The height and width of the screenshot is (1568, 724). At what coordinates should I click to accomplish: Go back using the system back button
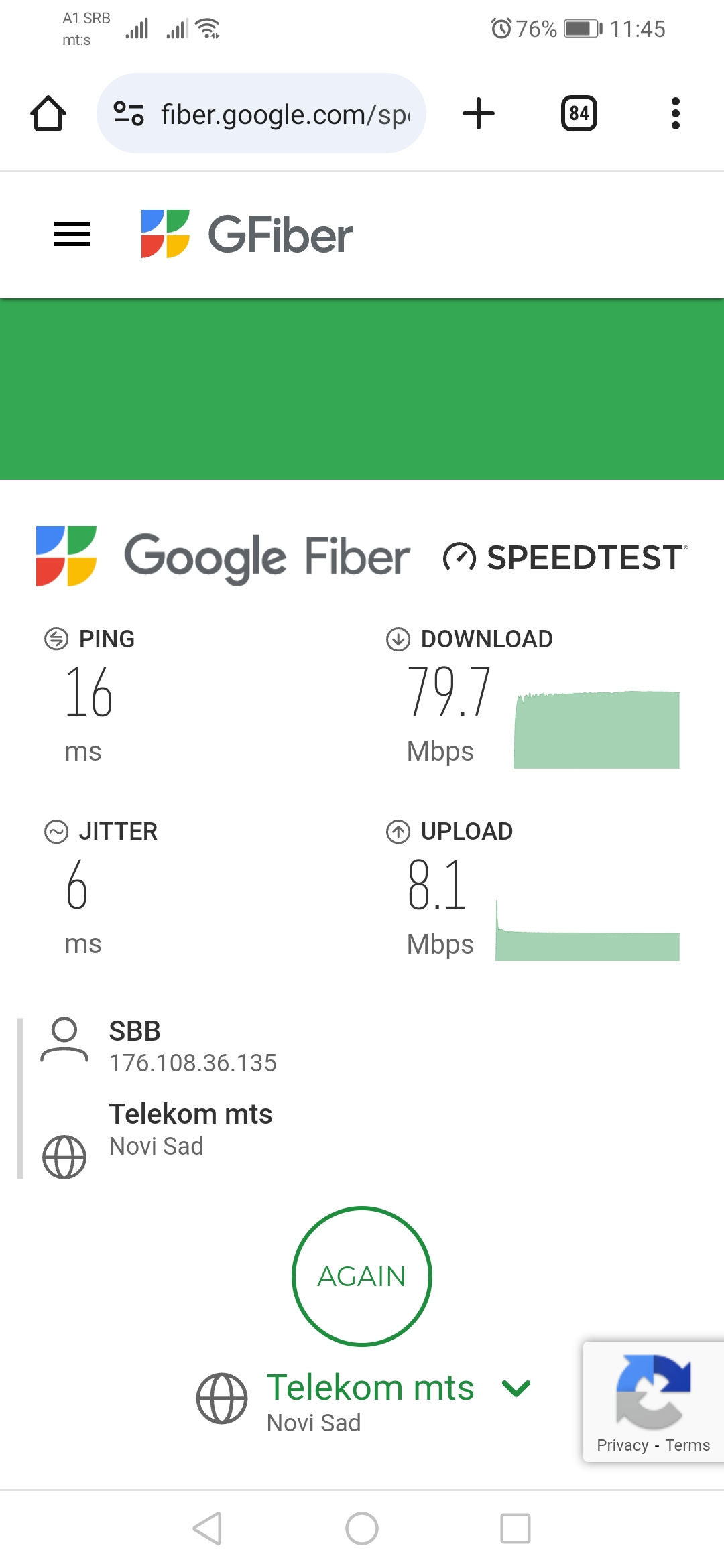pos(207,1528)
